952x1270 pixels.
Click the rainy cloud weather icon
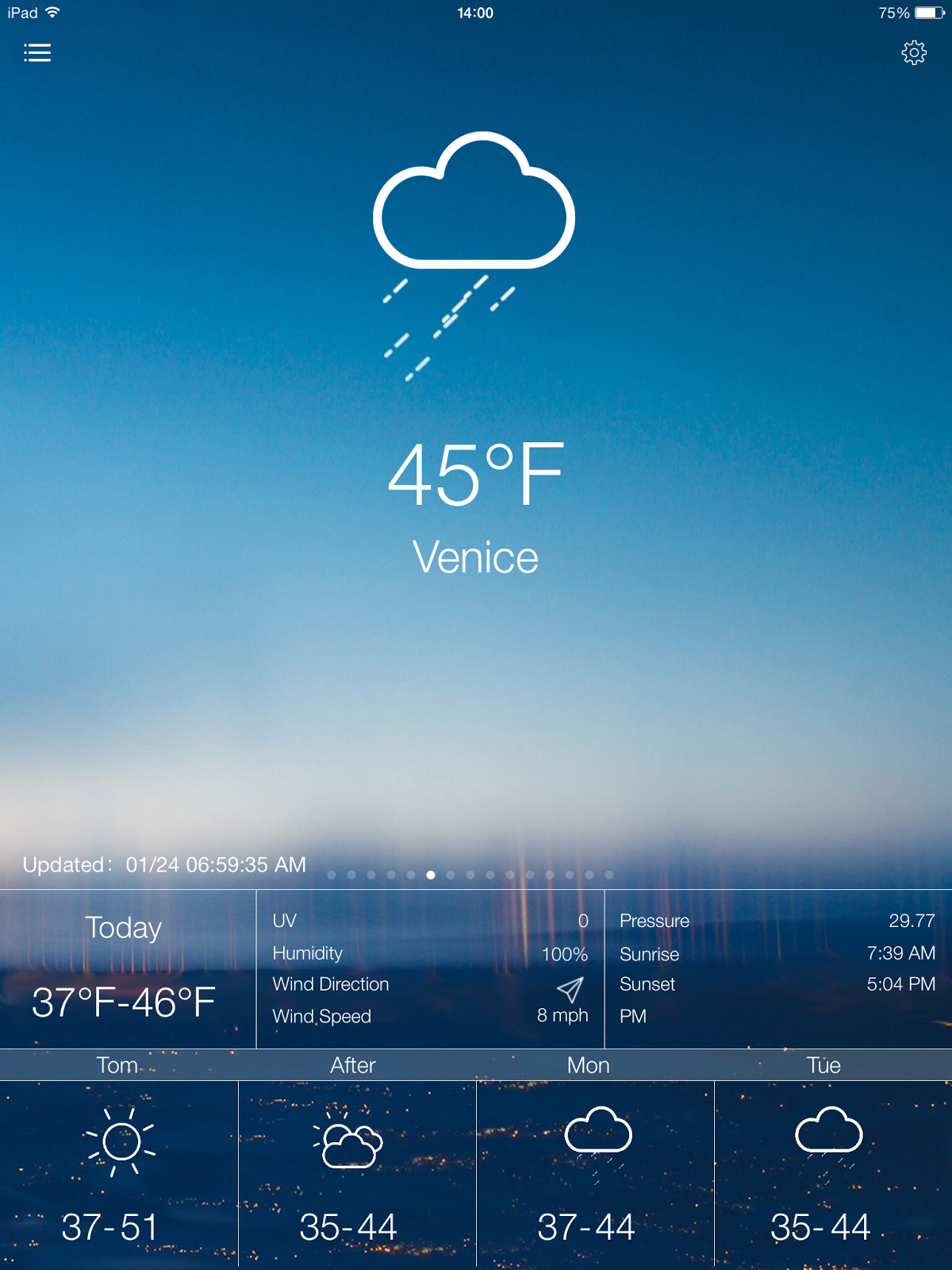[x=474, y=238]
